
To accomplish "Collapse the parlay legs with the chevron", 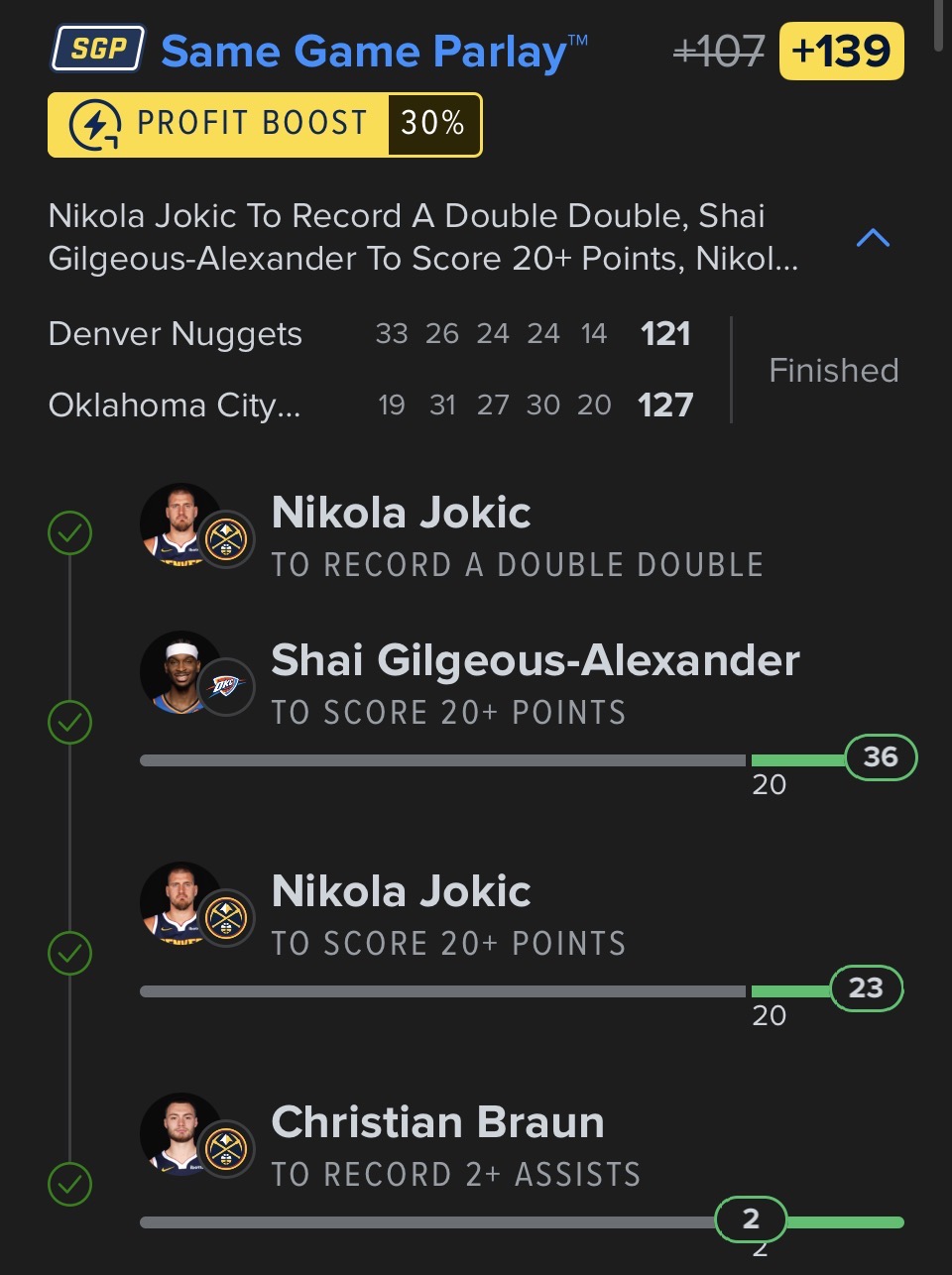I will pos(872,238).
